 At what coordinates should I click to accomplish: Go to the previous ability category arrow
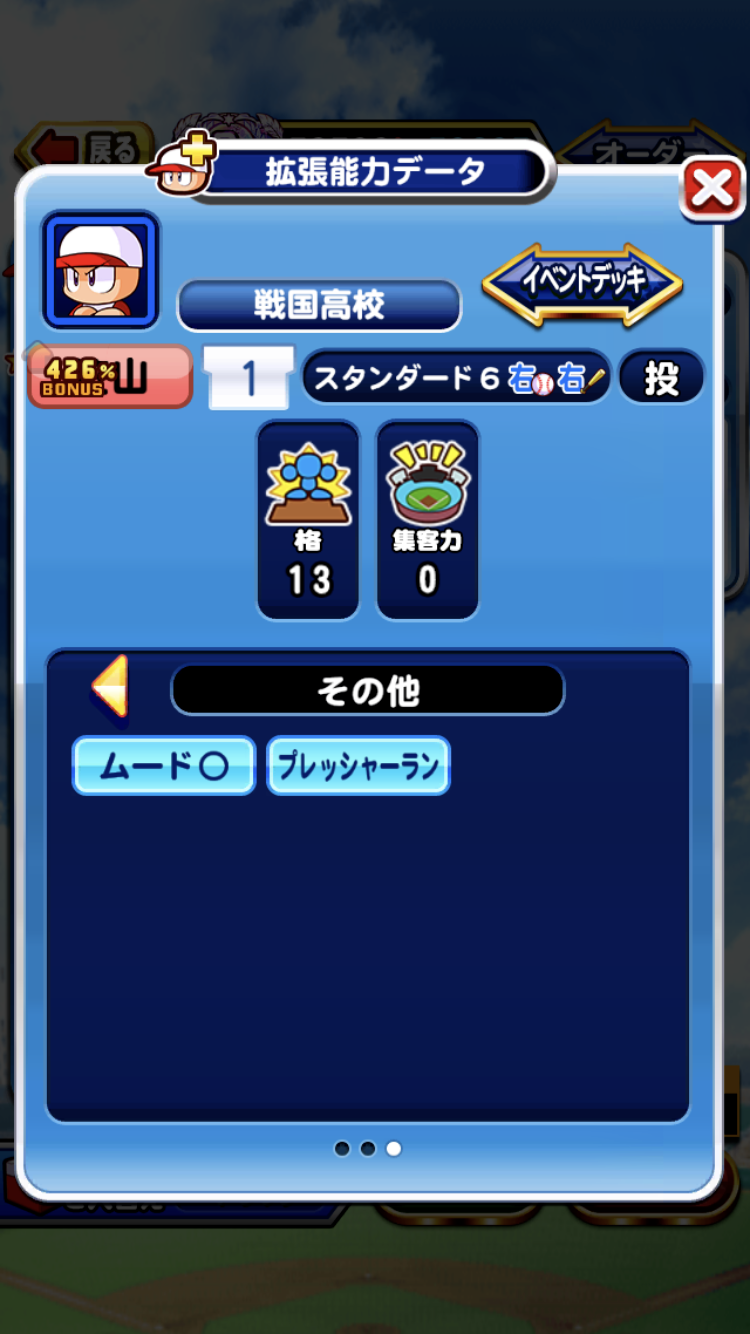click(x=110, y=687)
